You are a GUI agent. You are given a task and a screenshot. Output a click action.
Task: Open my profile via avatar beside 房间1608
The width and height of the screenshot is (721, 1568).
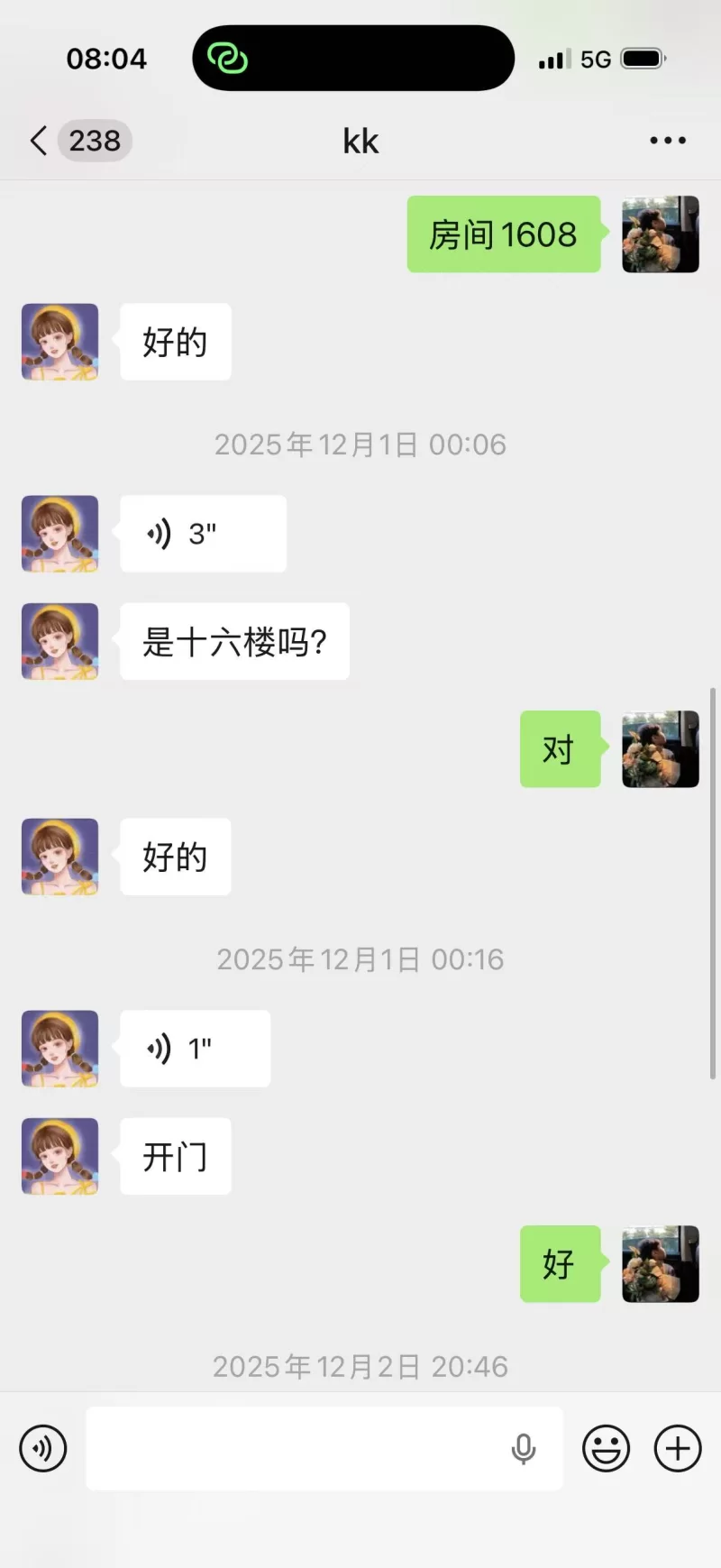(661, 234)
